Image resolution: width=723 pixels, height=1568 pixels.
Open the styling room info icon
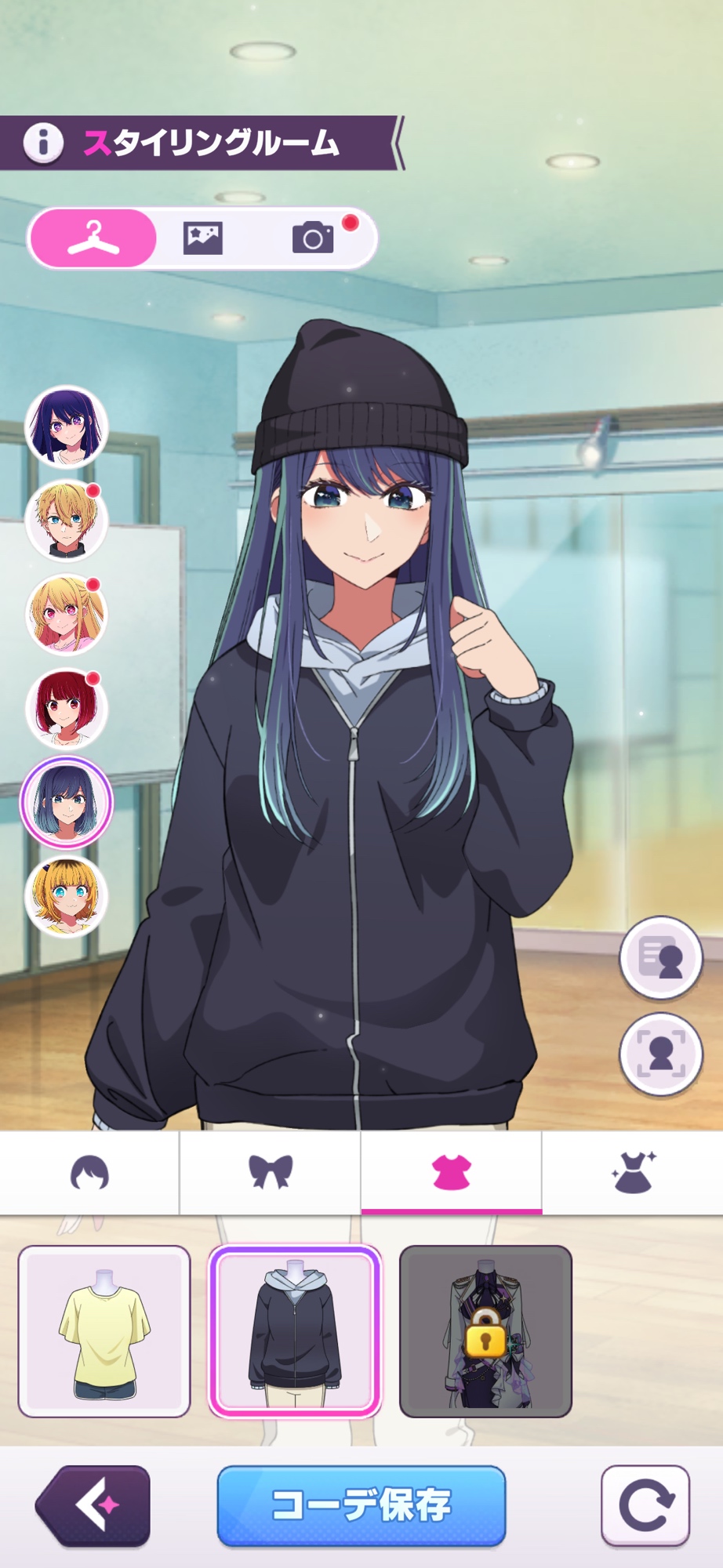click(43, 143)
